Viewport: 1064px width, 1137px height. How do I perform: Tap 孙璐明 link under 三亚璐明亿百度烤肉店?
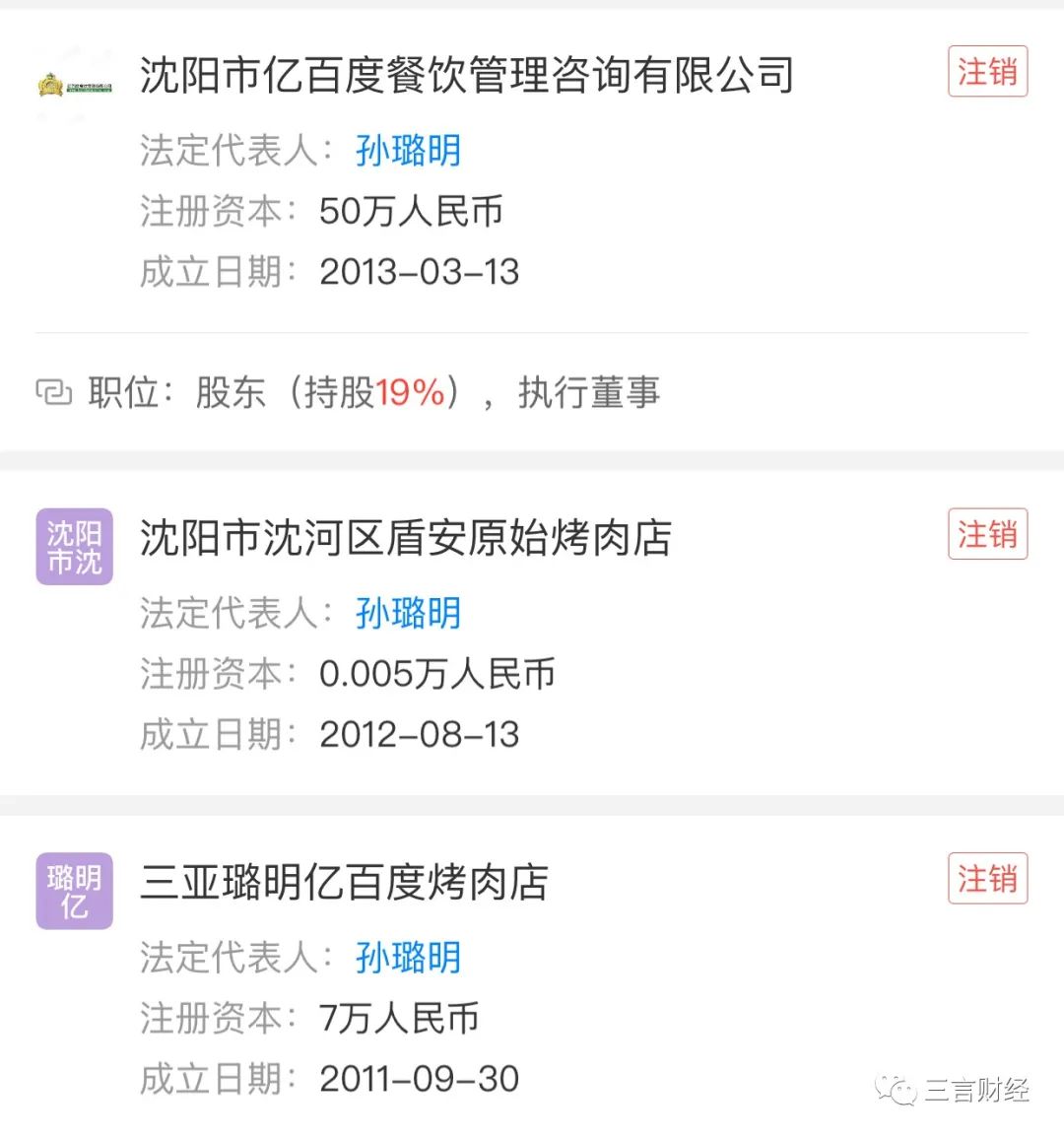(x=408, y=958)
